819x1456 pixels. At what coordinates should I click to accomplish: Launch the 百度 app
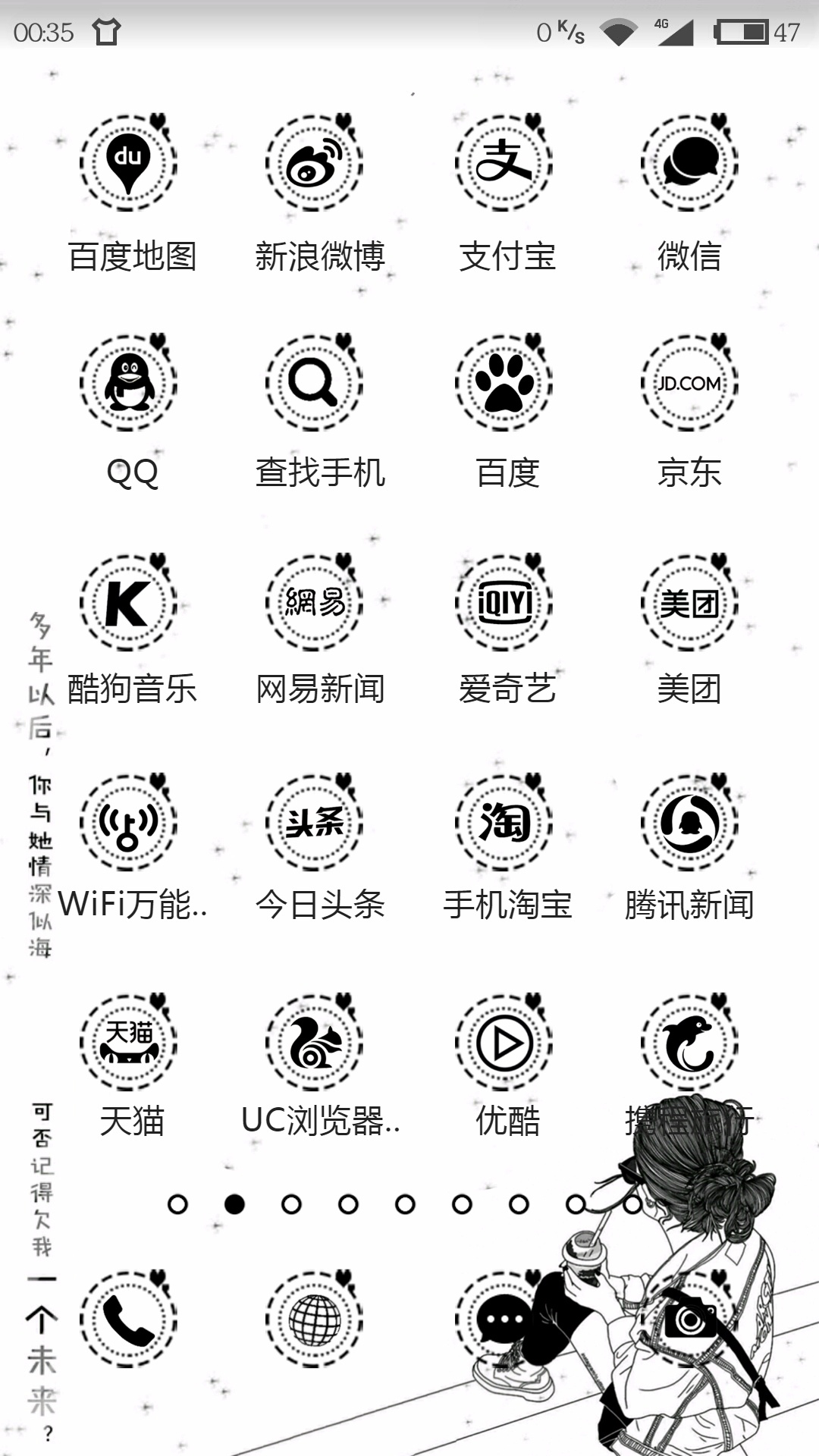point(504,383)
